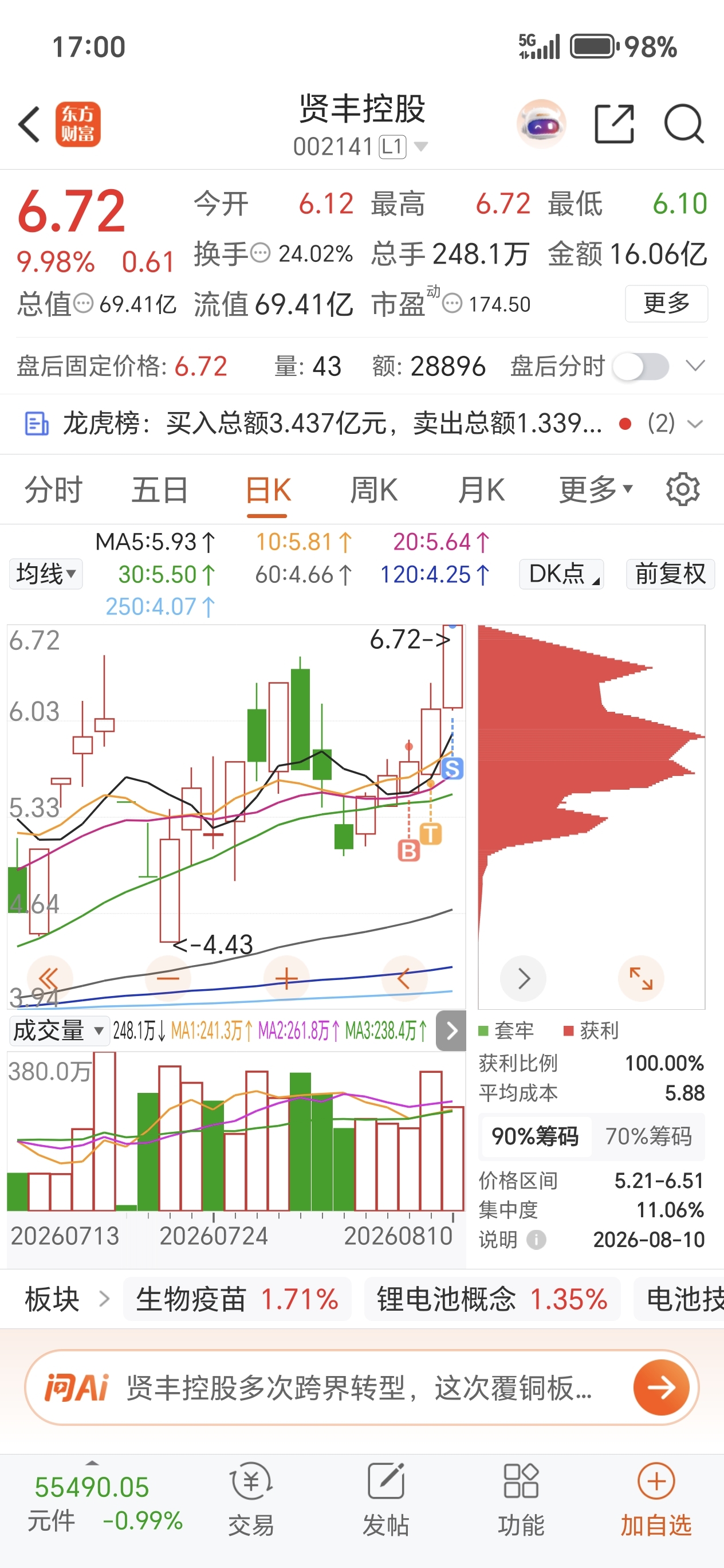Open the 更多 chart period dropdown
724x1568 pixels.
click(596, 490)
